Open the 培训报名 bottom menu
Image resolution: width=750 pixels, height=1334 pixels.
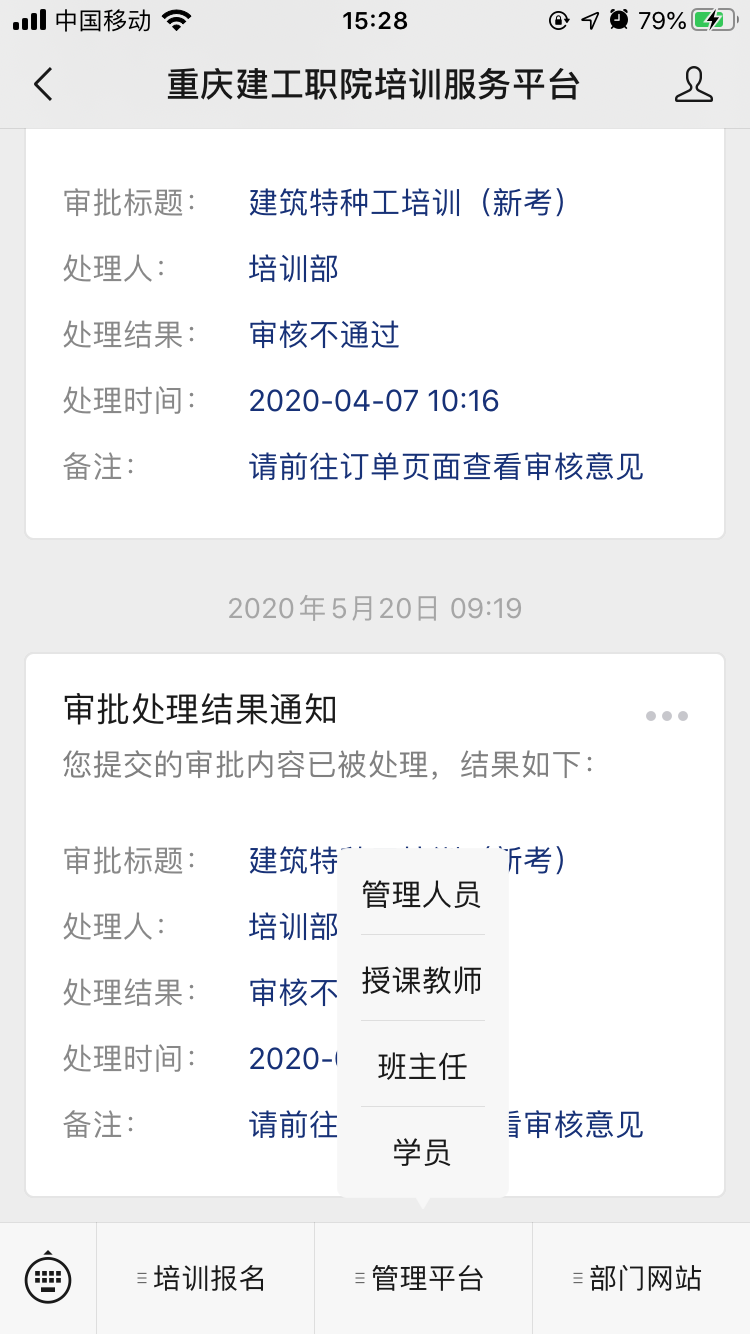point(205,1278)
